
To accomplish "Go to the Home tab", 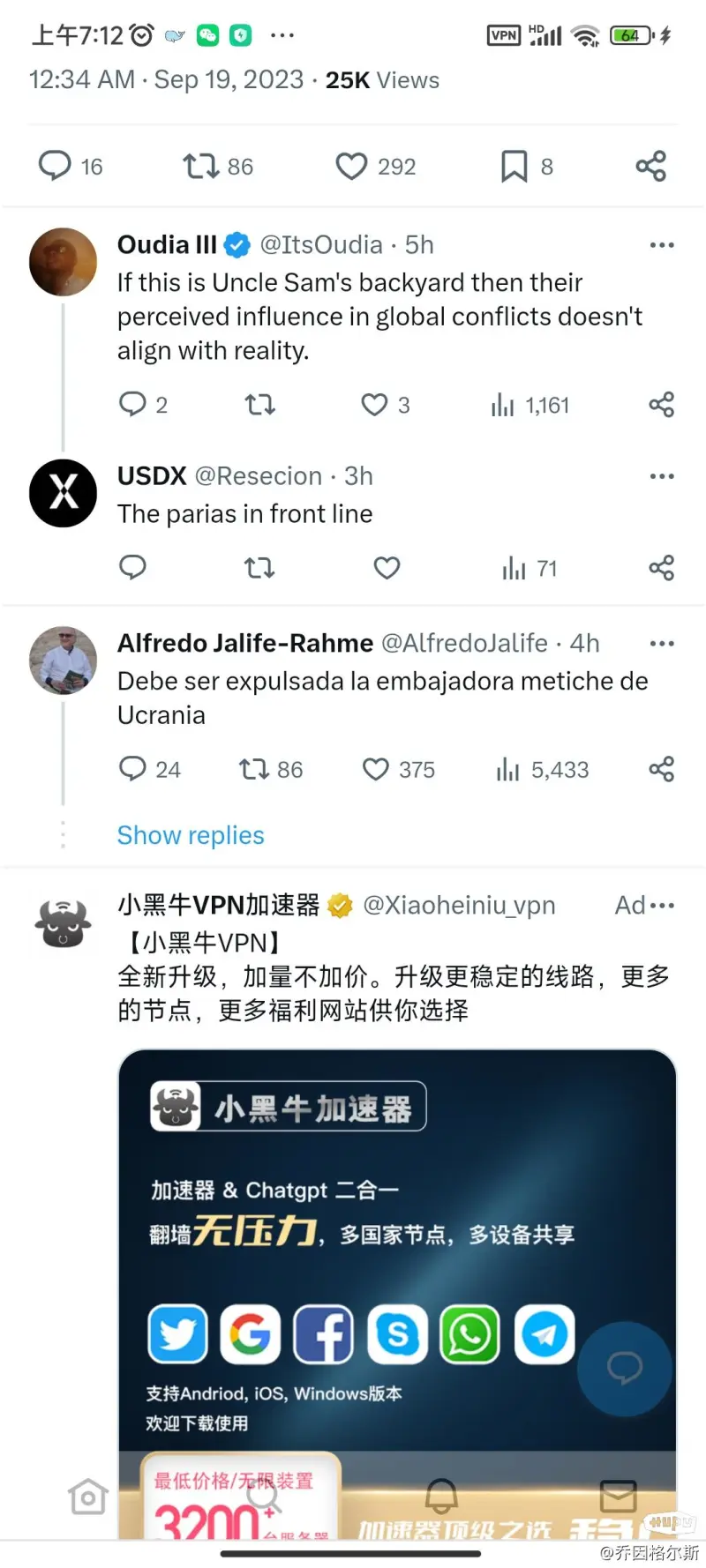I will click(x=88, y=1497).
